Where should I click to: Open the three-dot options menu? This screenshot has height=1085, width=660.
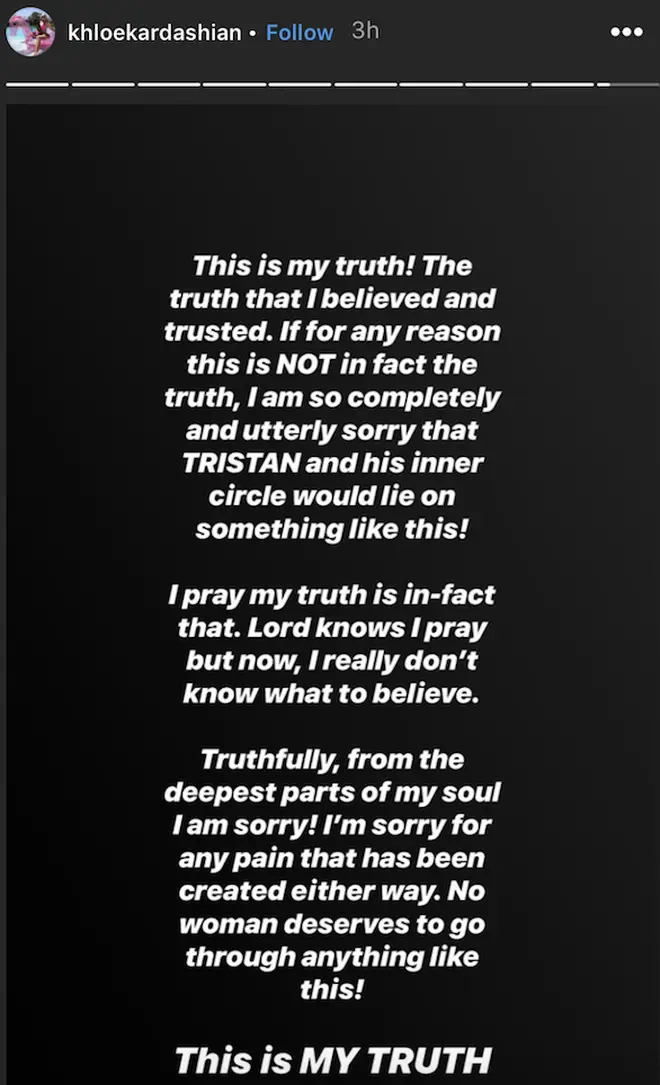pyautogui.click(x=626, y=32)
